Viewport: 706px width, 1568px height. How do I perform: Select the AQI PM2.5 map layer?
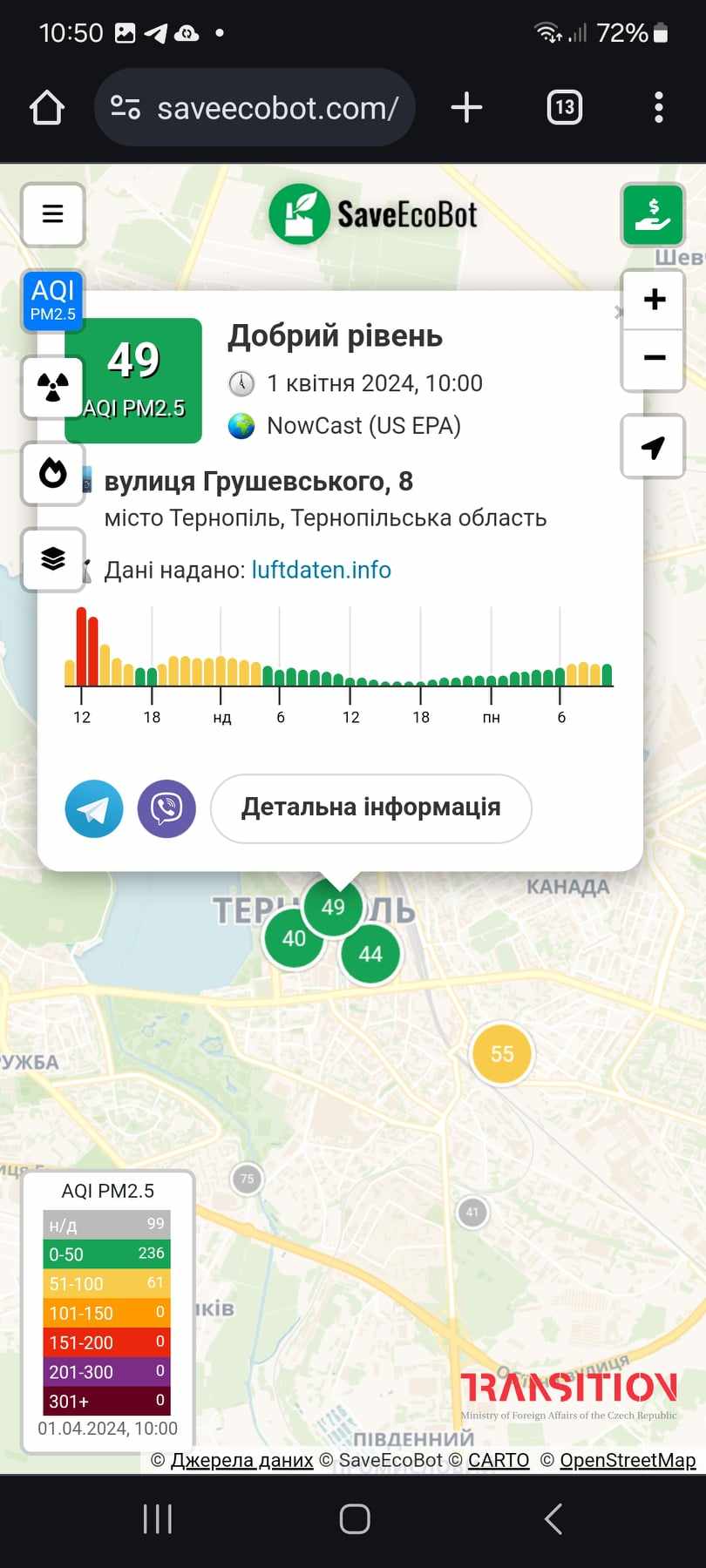point(52,301)
